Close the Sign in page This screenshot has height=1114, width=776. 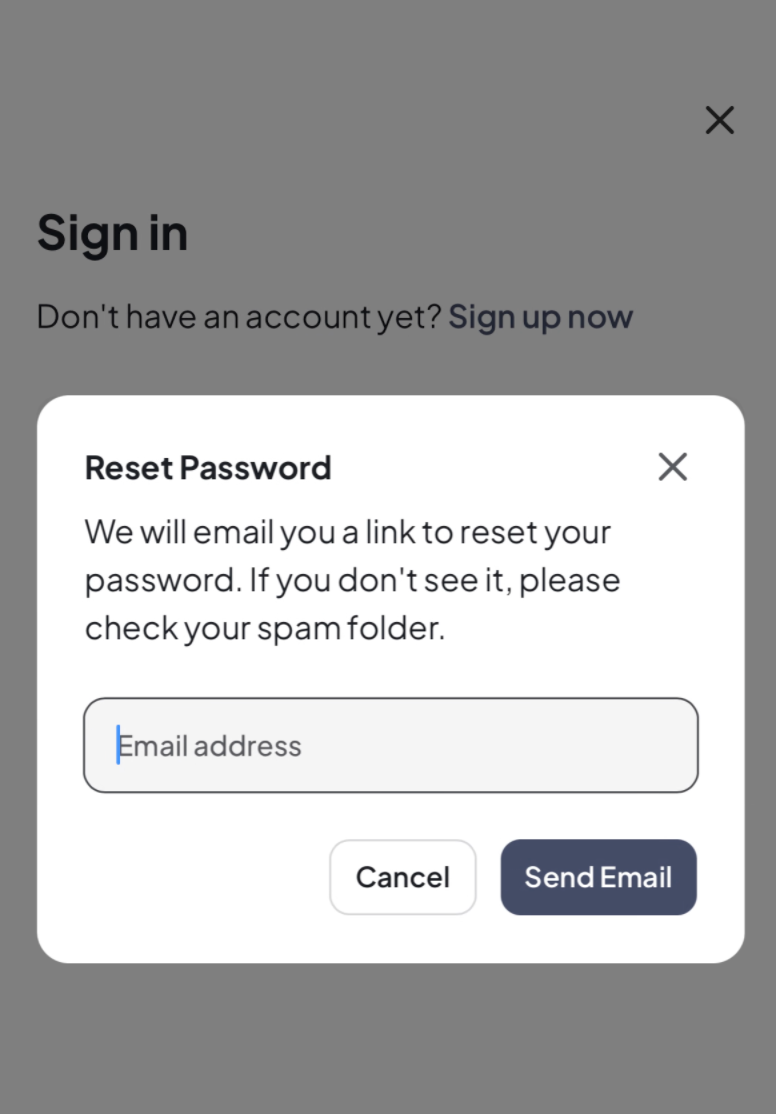(719, 120)
